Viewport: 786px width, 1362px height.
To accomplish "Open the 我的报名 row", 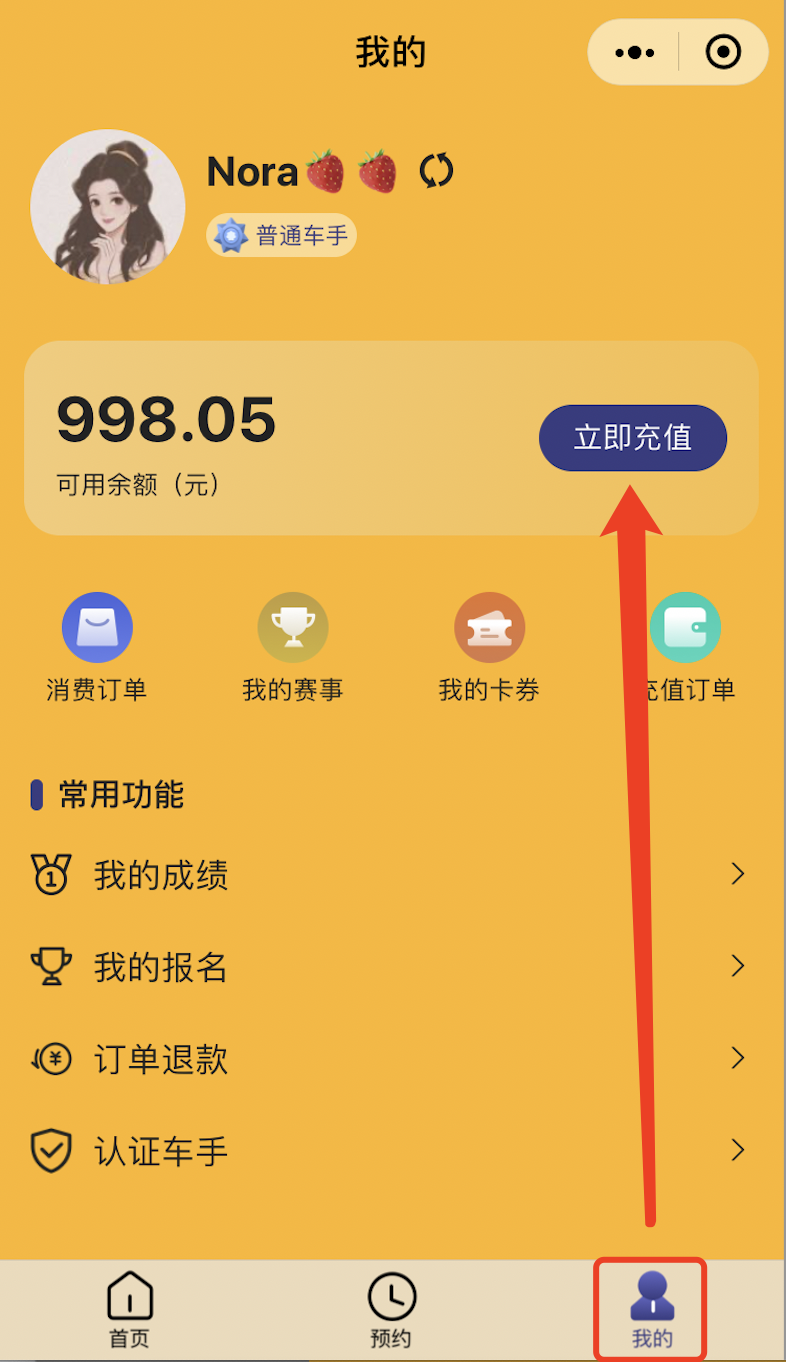I will [390, 967].
